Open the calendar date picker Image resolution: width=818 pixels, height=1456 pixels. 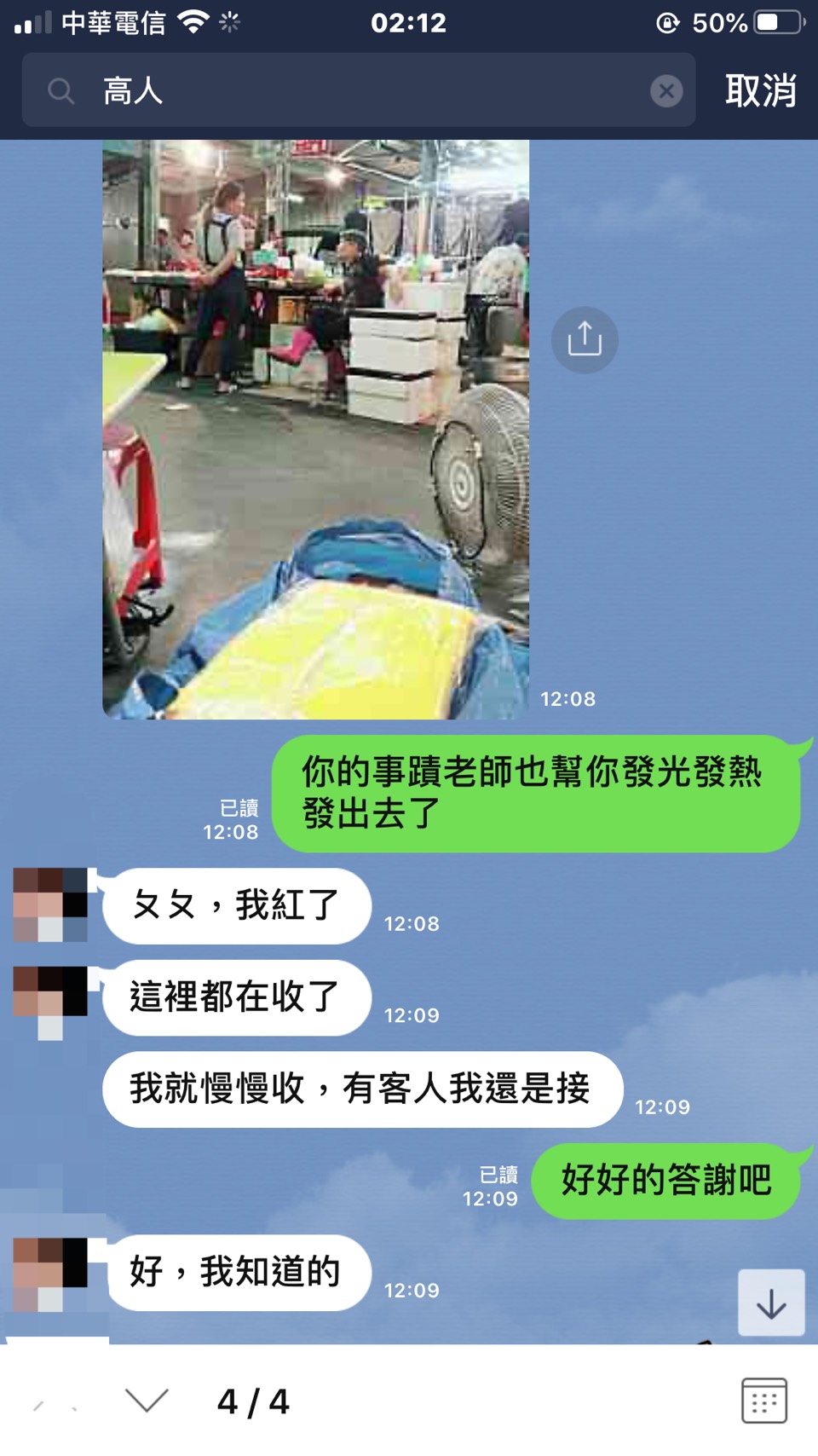tap(763, 1401)
